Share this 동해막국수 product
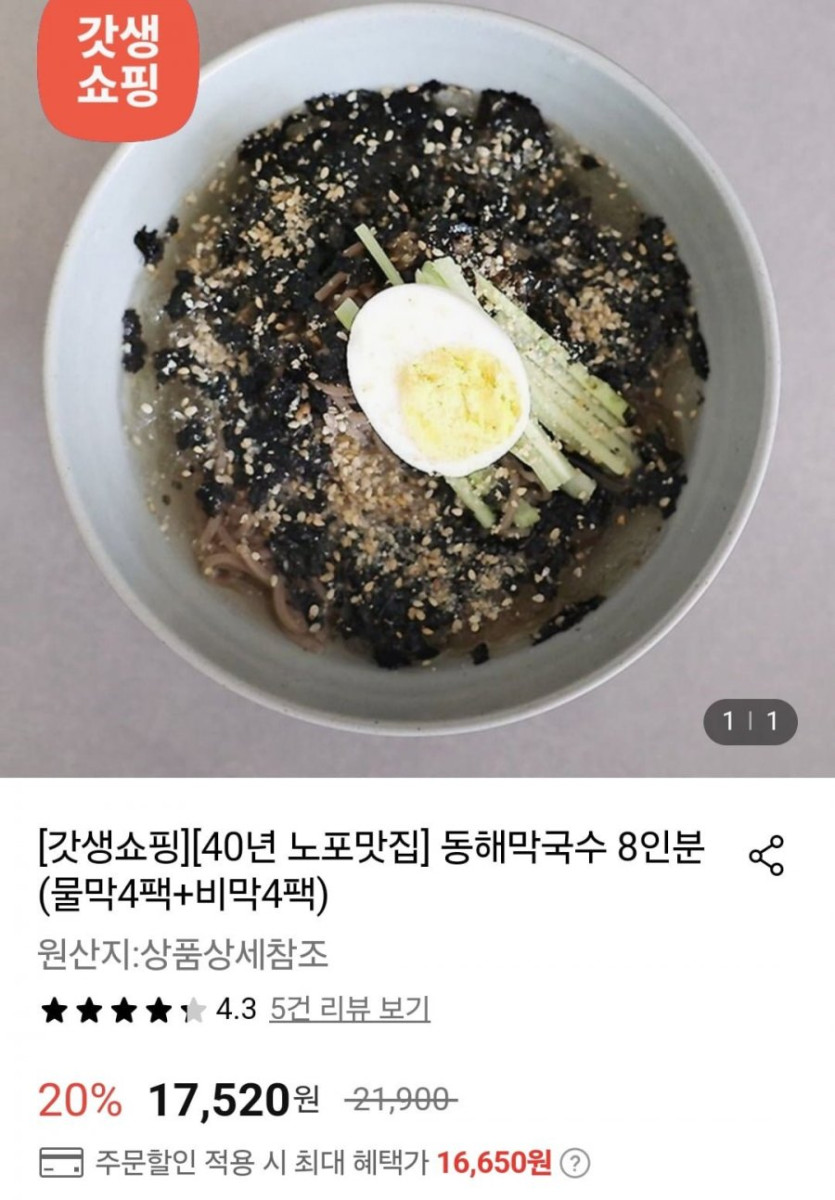Image resolution: width=835 pixels, height=1200 pixels. click(x=767, y=857)
